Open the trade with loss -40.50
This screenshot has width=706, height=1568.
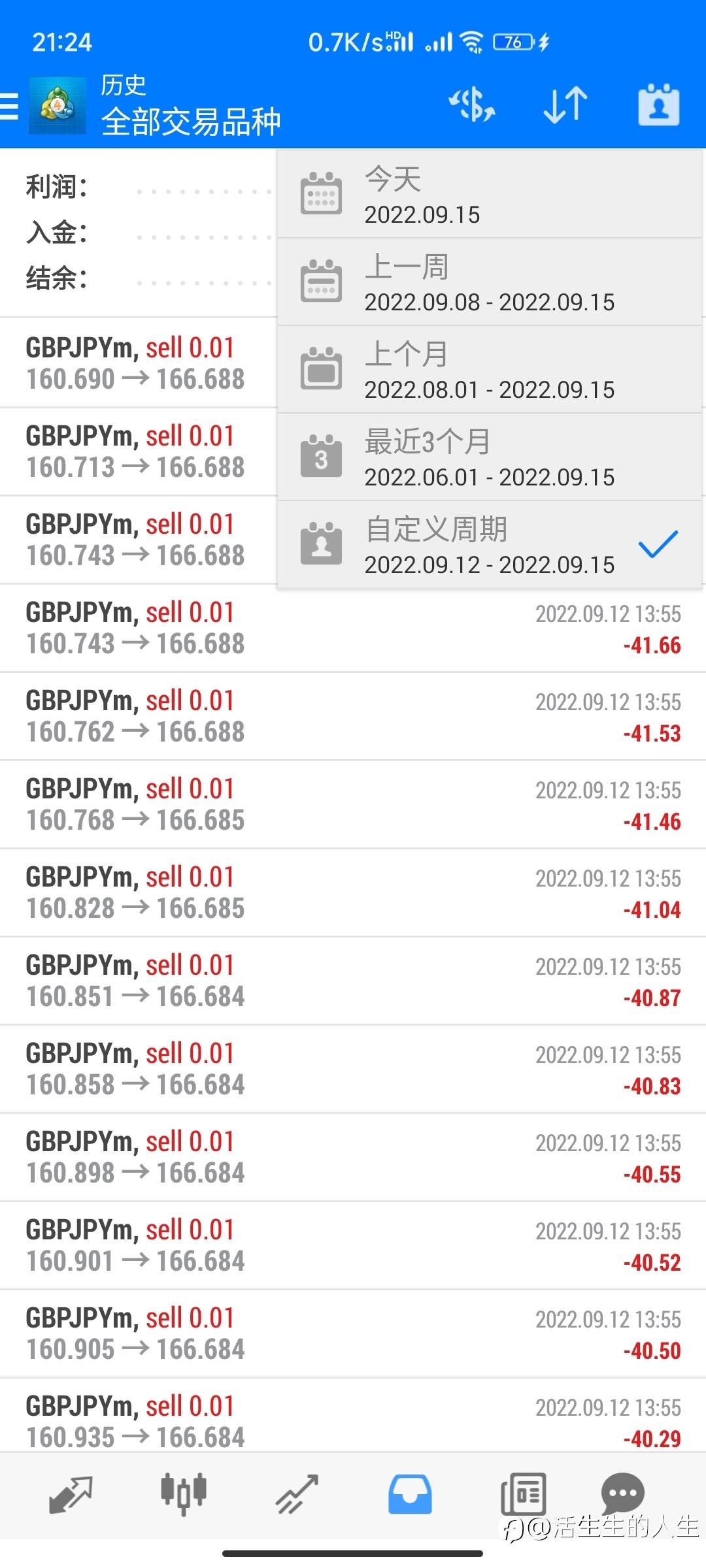tap(353, 1334)
